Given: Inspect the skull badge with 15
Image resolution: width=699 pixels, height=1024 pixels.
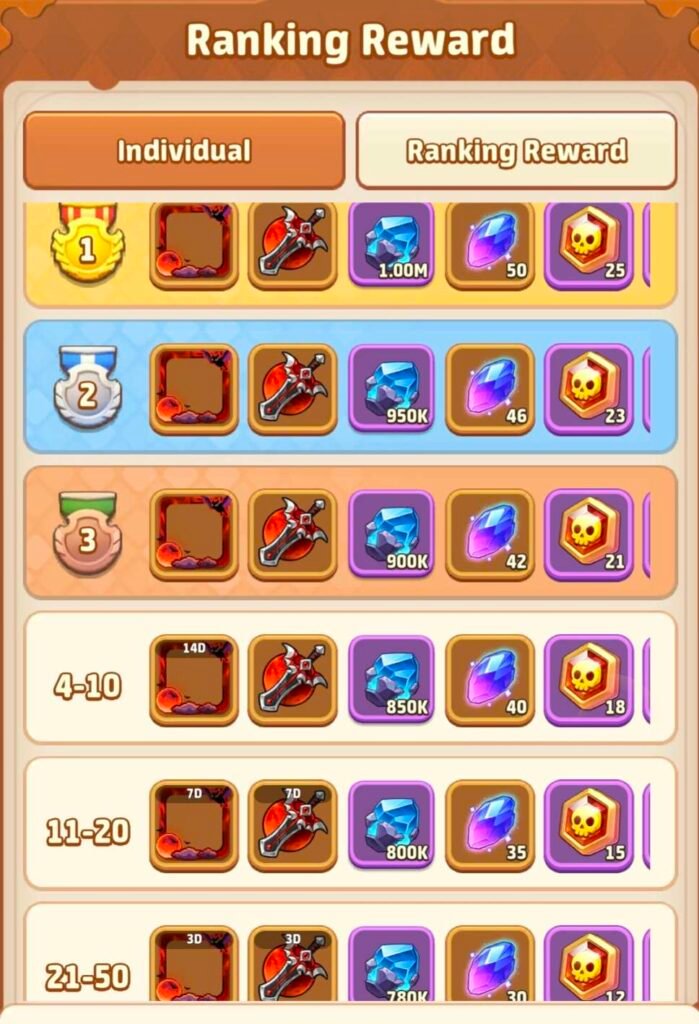Looking at the screenshot, I should point(588,824).
